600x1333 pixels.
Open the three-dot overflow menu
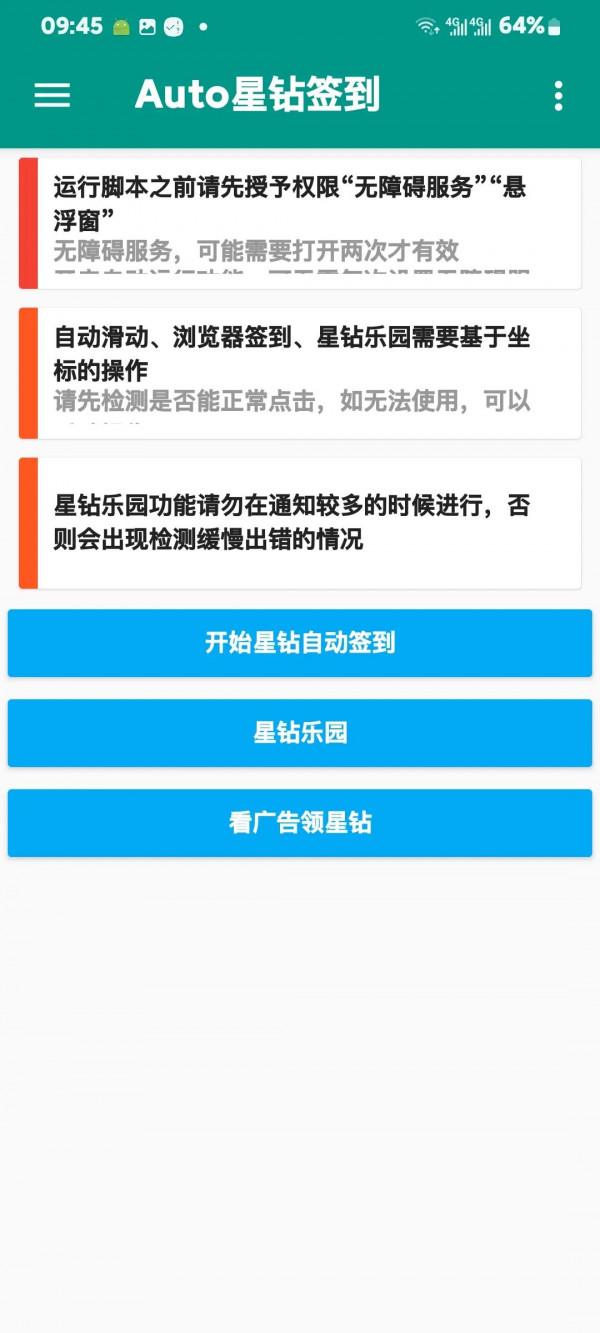click(558, 95)
